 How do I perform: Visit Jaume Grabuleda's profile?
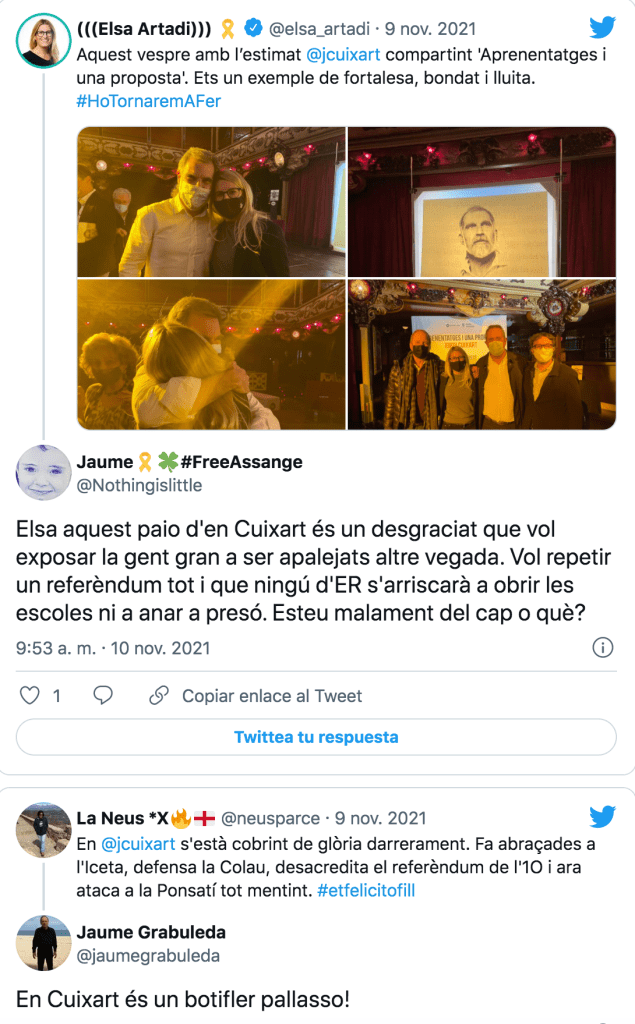pyautogui.click(x=150, y=932)
